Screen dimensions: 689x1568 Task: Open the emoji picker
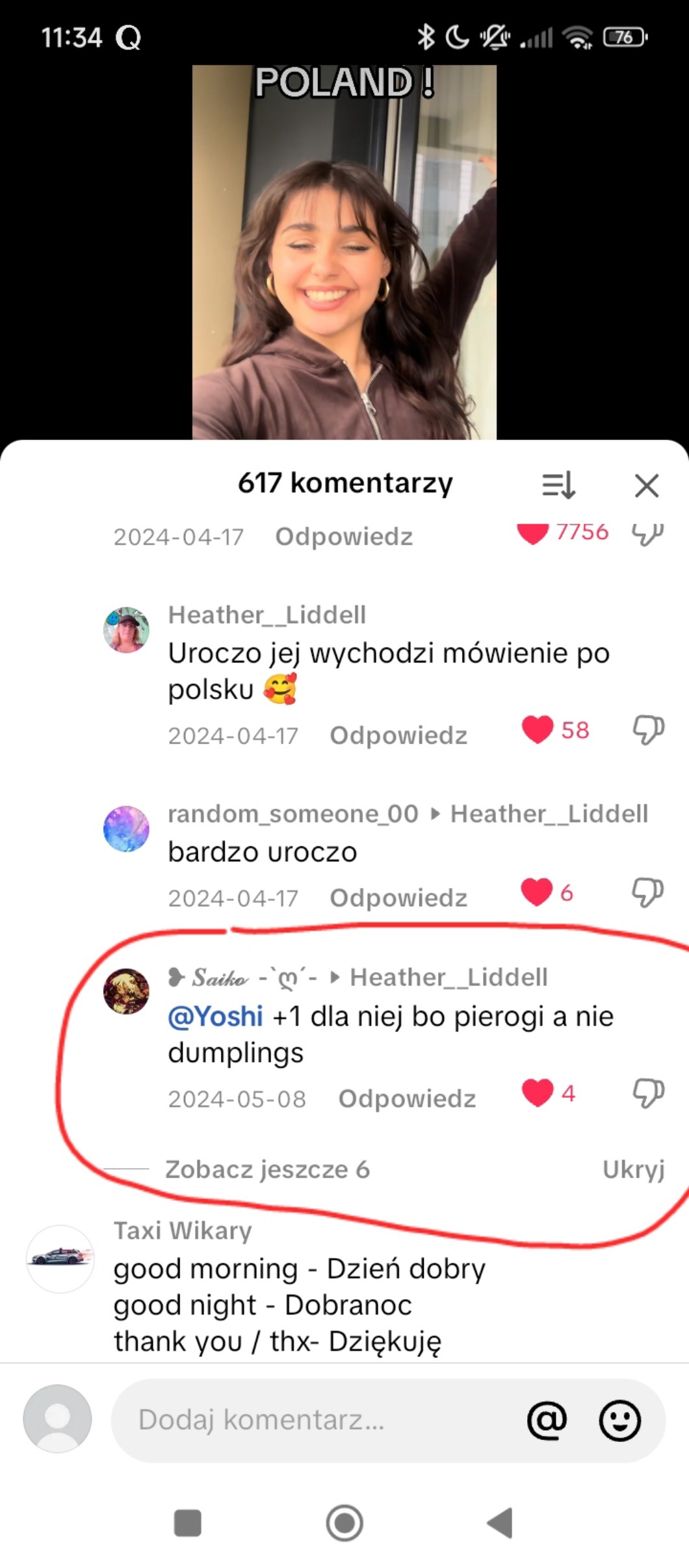619,1420
